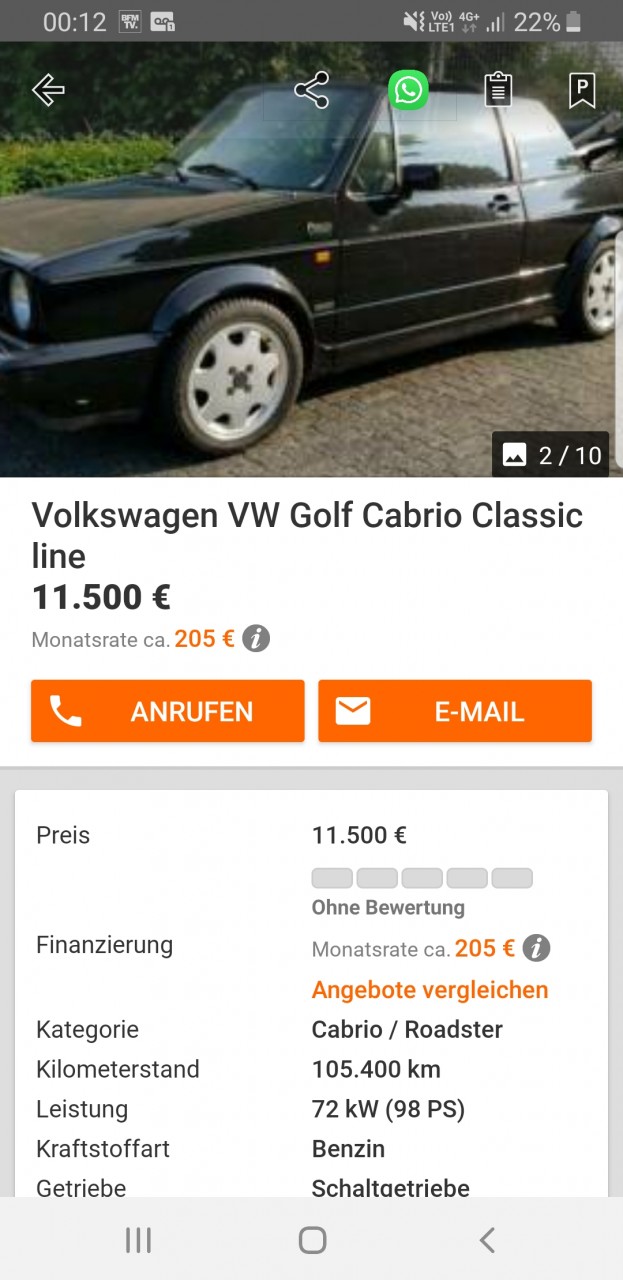Screen dimensions: 623x1280
Task: Open Angebote vergleichen link
Action: click(x=430, y=990)
